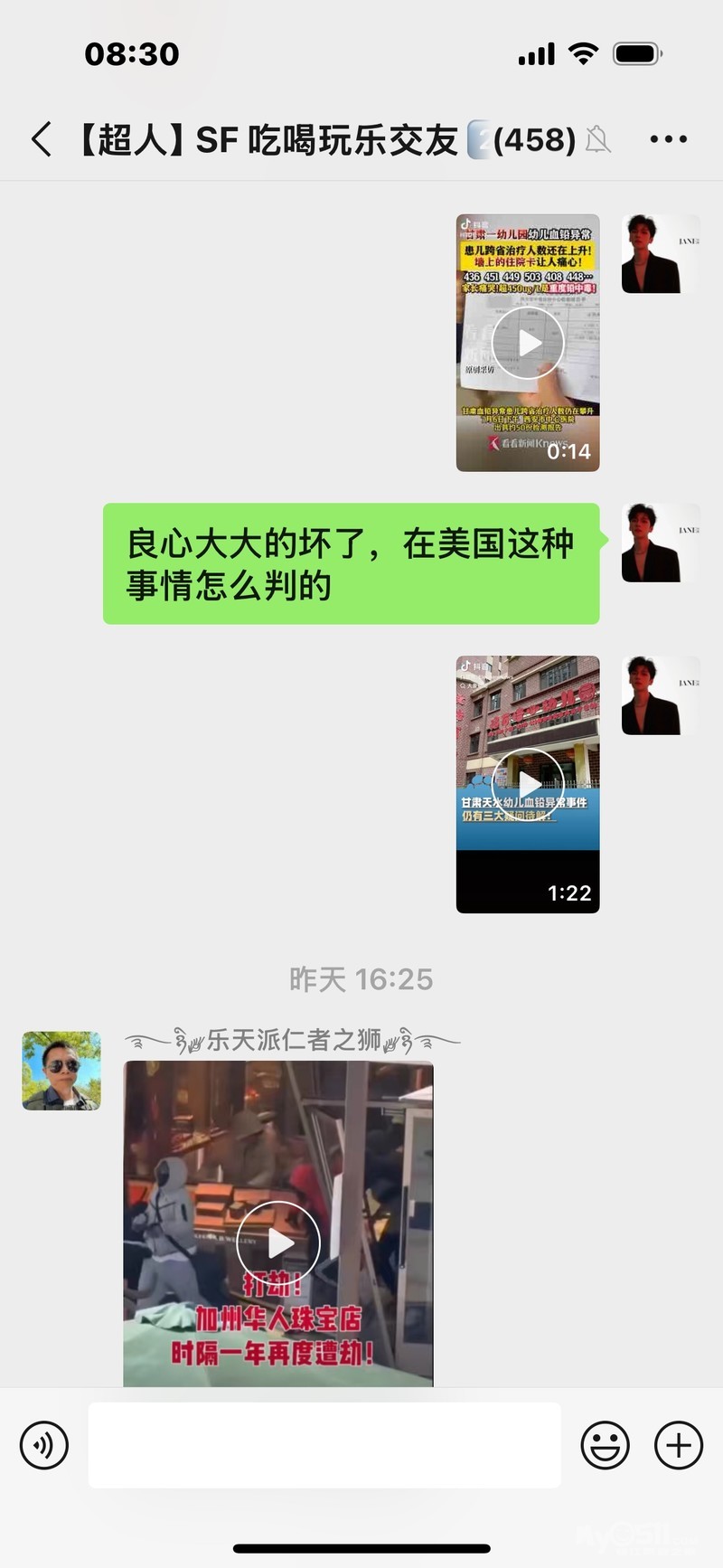Switch to voice message input
This screenshot has width=723, height=1568.
click(x=44, y=1445)
